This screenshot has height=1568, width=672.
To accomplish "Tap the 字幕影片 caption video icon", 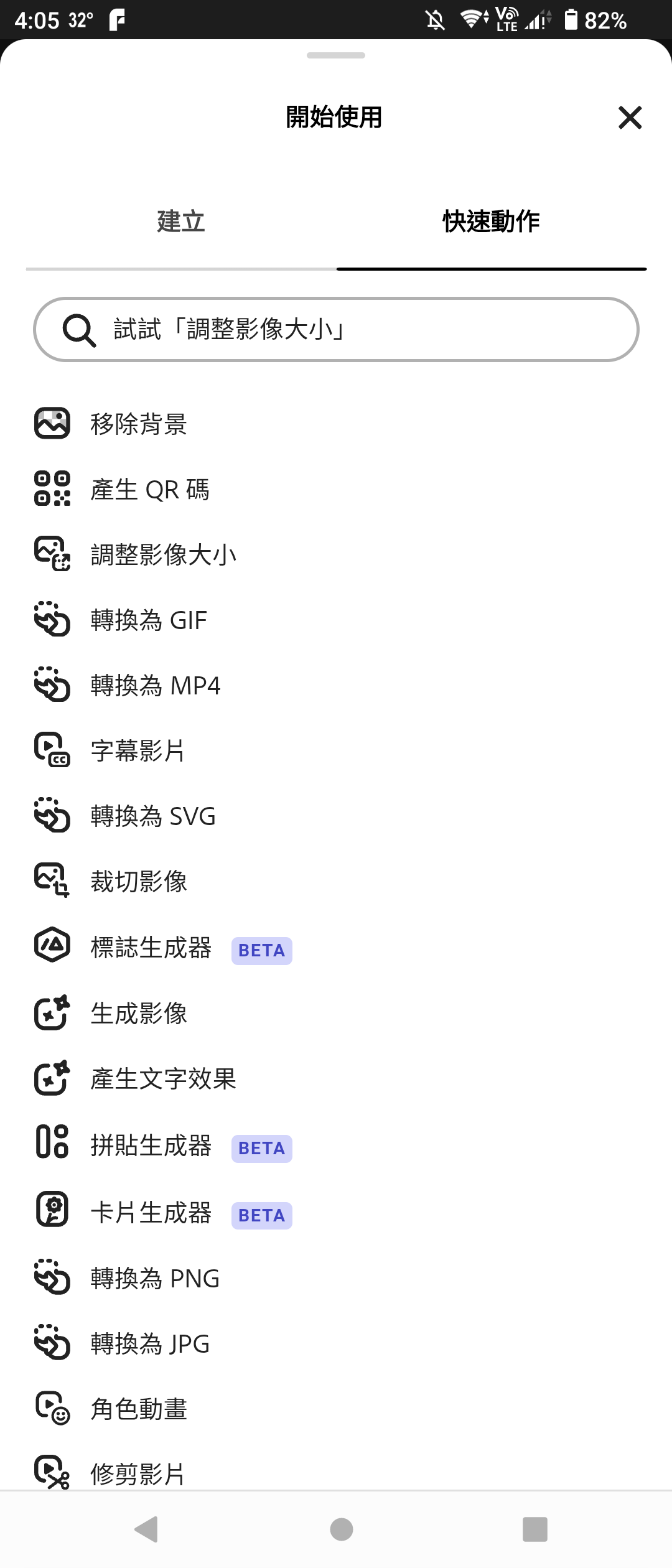I will (52, 750).
